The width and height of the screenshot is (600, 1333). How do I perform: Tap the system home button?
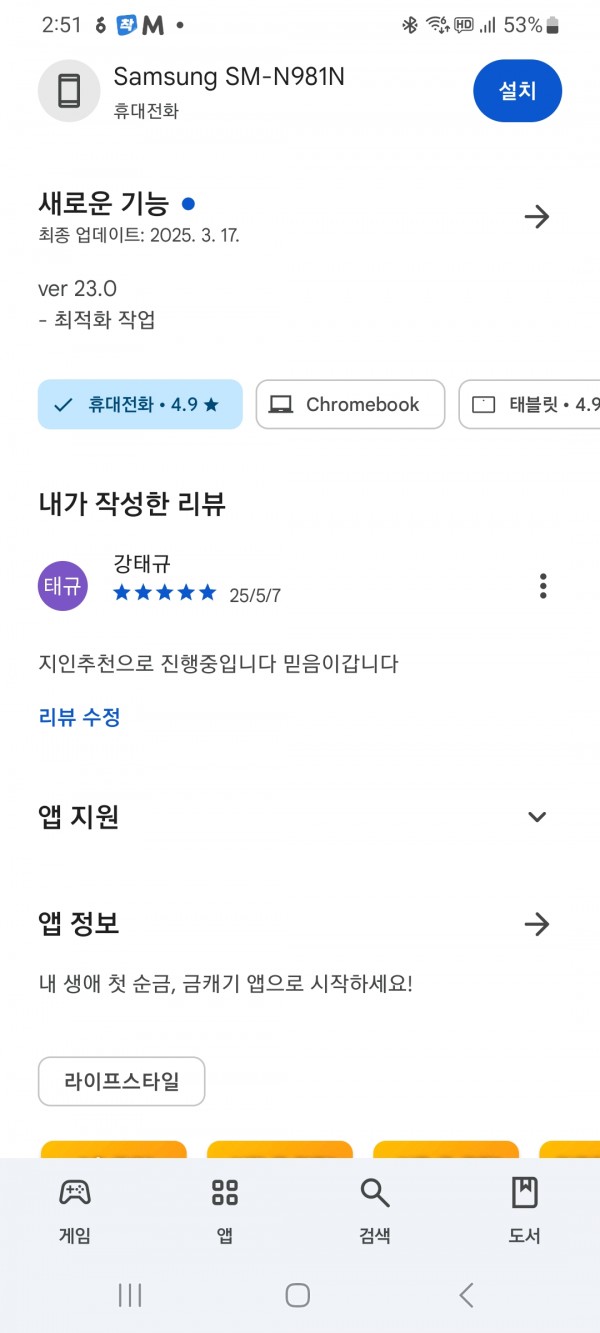298,1296
